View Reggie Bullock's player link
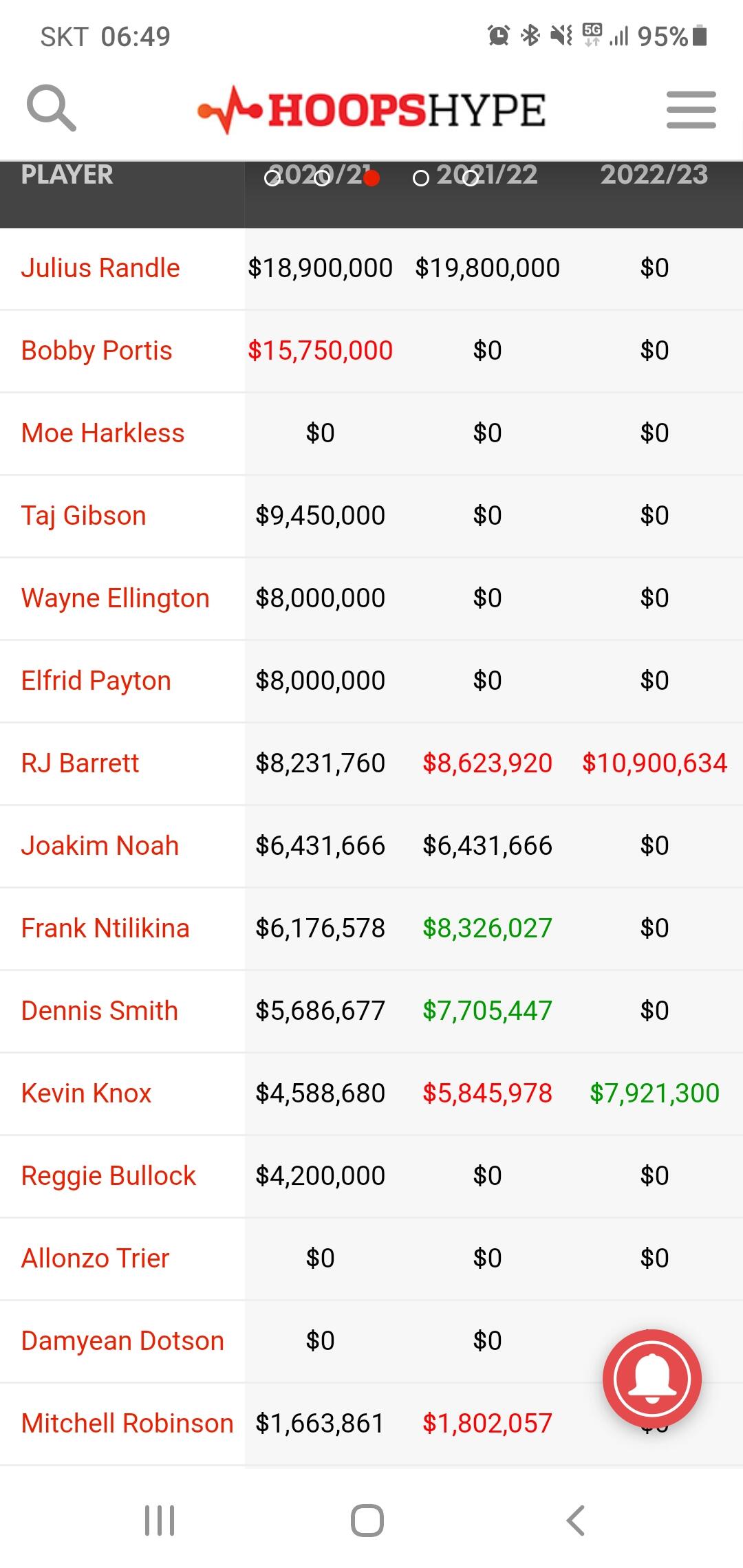743x1568 pixels. pyautogui.click(x=109, y=1176)
